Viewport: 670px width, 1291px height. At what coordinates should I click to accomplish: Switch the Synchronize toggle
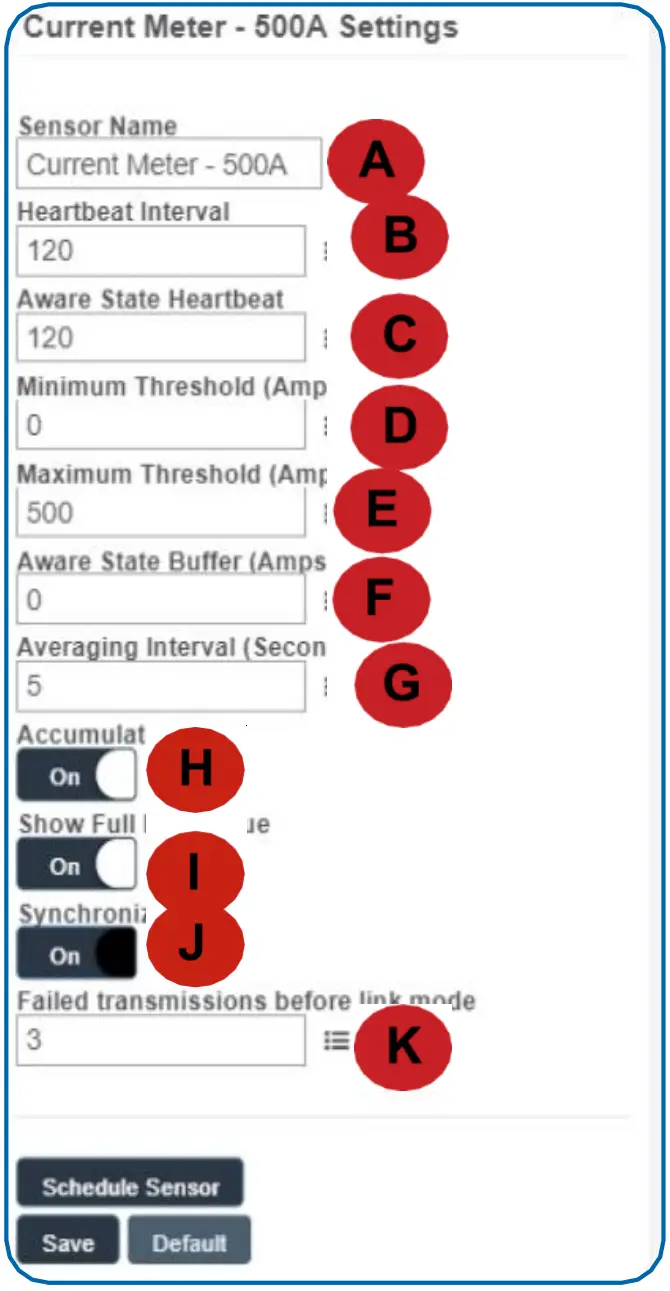click(77, 955)
